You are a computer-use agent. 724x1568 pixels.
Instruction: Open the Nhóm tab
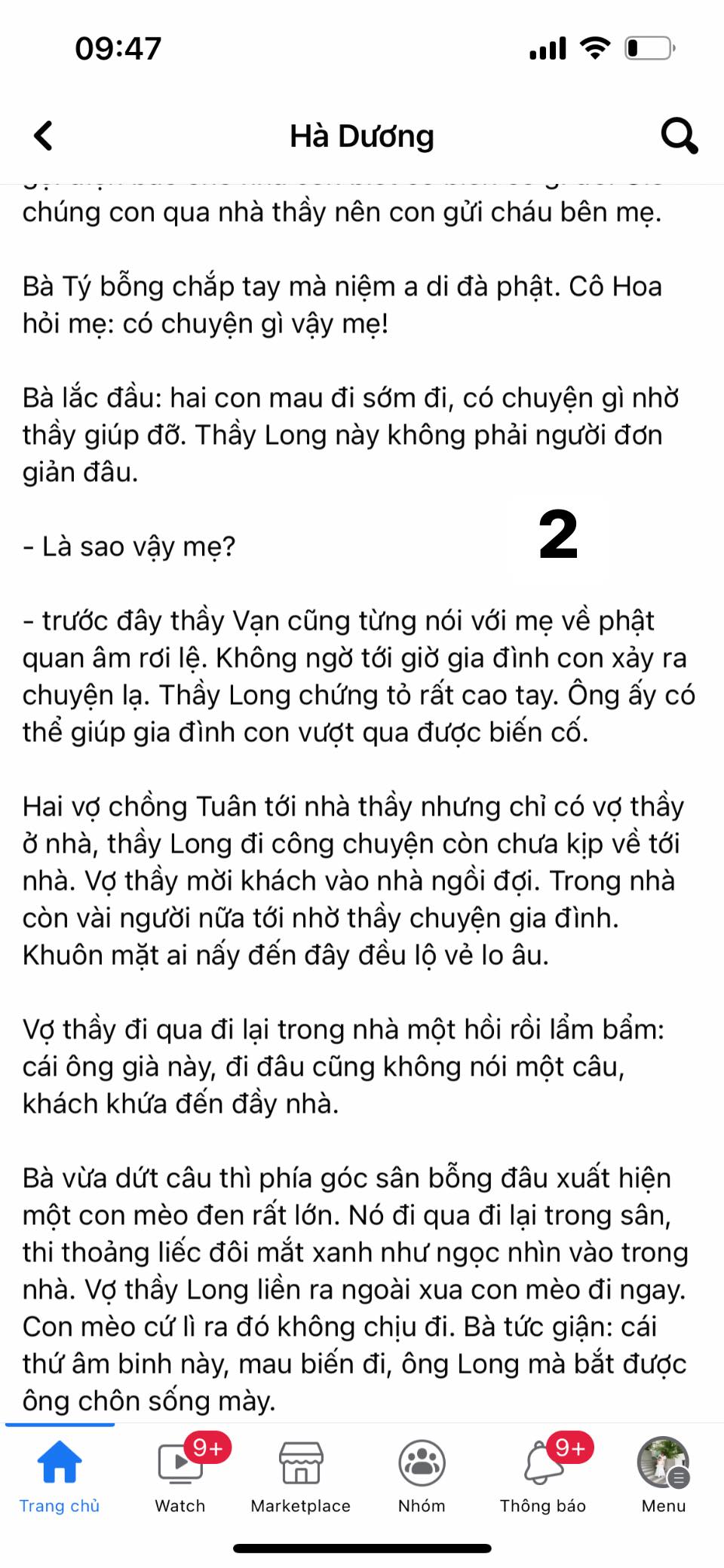(x=422, y=1475)
